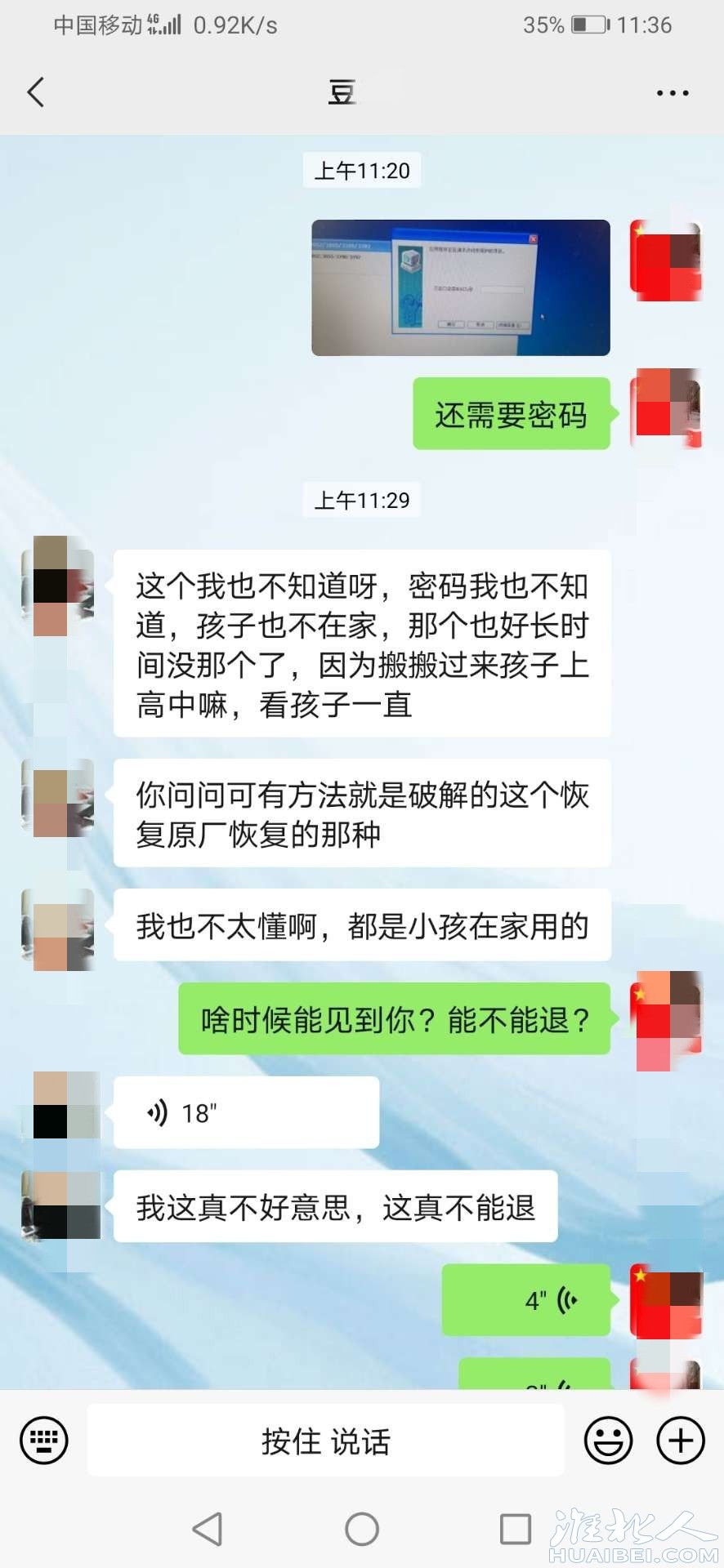Open the chat info overflow menu

click(672, 93)
